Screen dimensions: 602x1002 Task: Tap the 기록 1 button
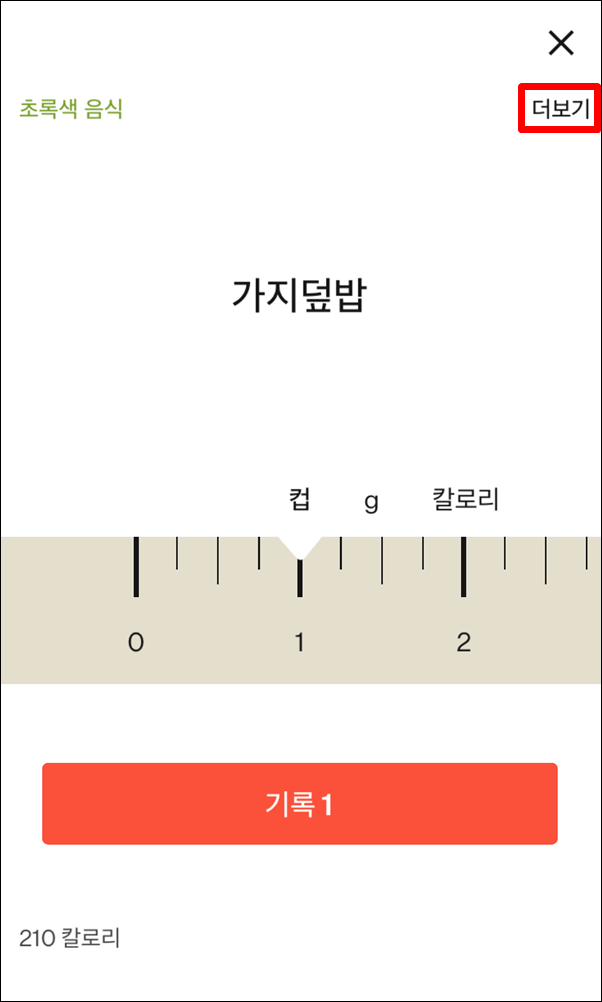299,804
